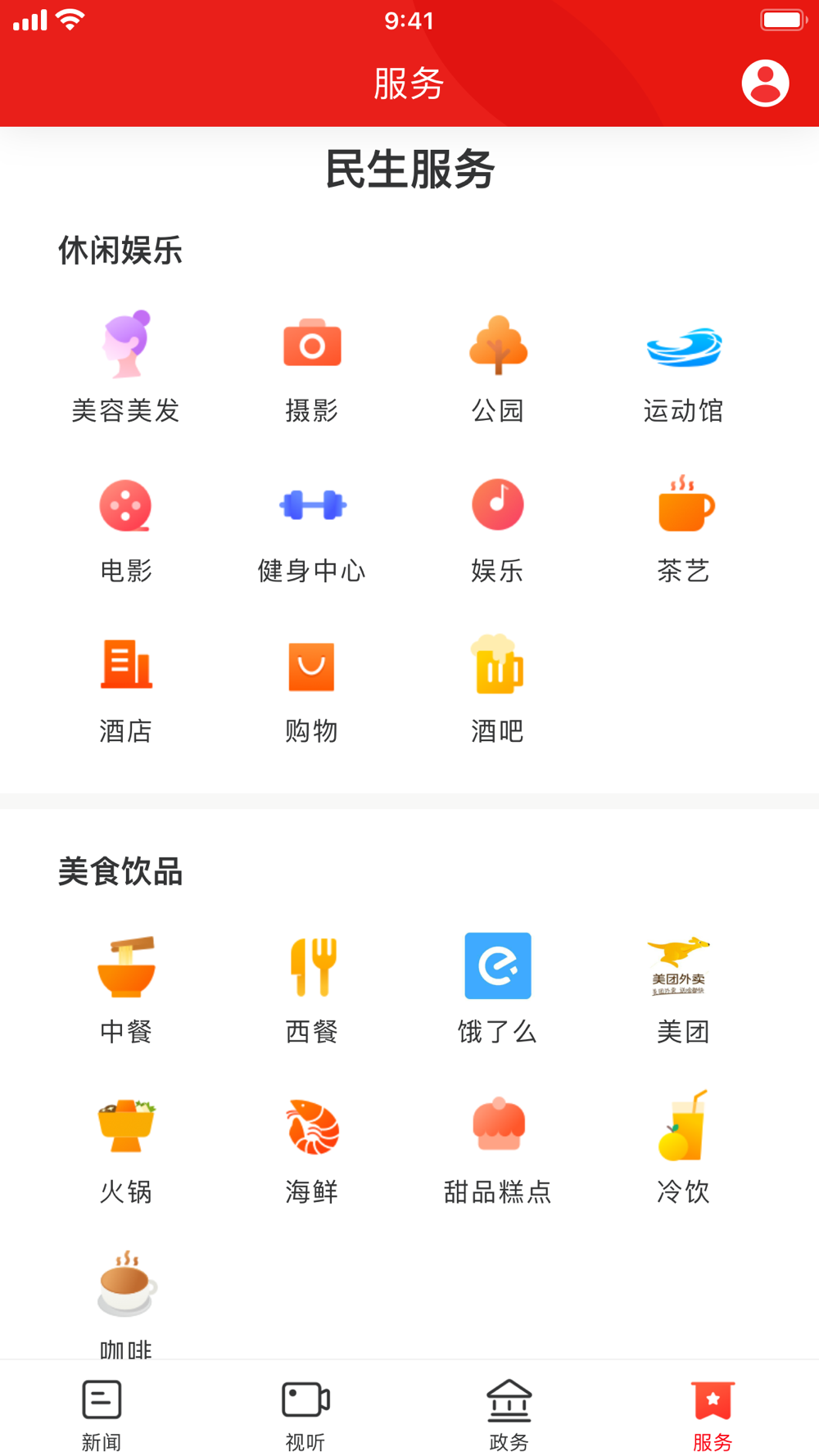Open the user profile icon
The width and height of the screenshot is (819, 1456).
click(765, 84)
